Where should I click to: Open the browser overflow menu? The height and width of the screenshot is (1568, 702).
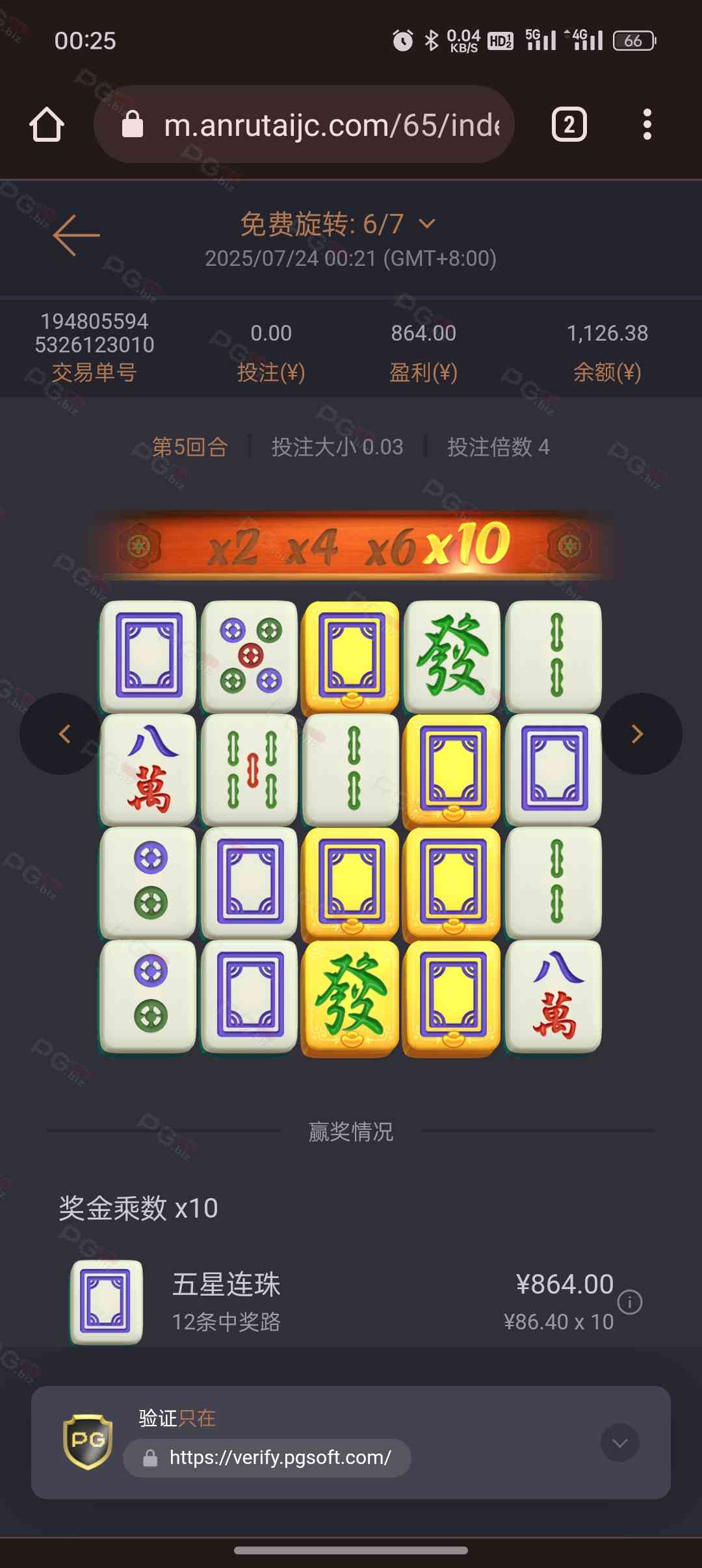click(647, 124)
